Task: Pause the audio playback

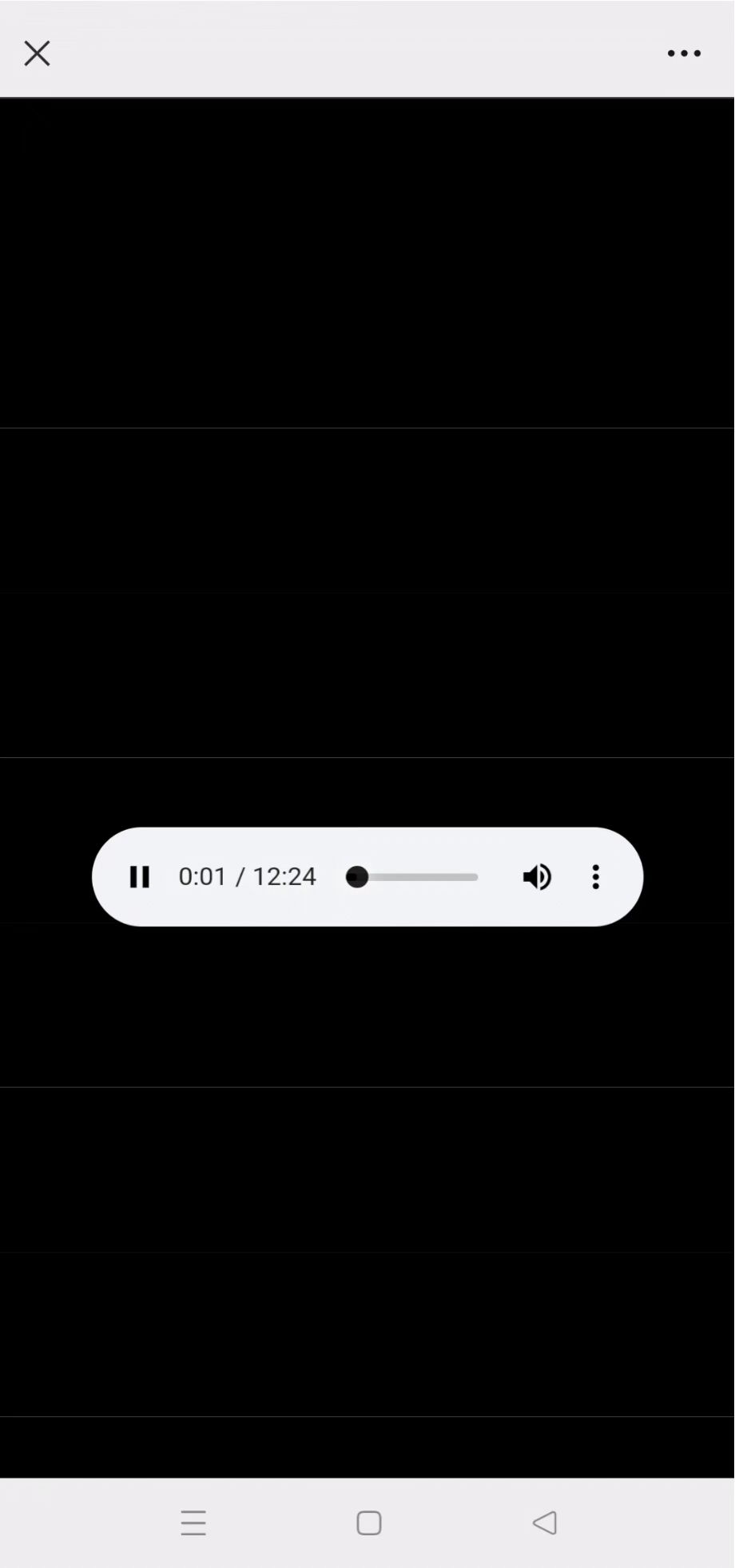Action: point(140,877)
